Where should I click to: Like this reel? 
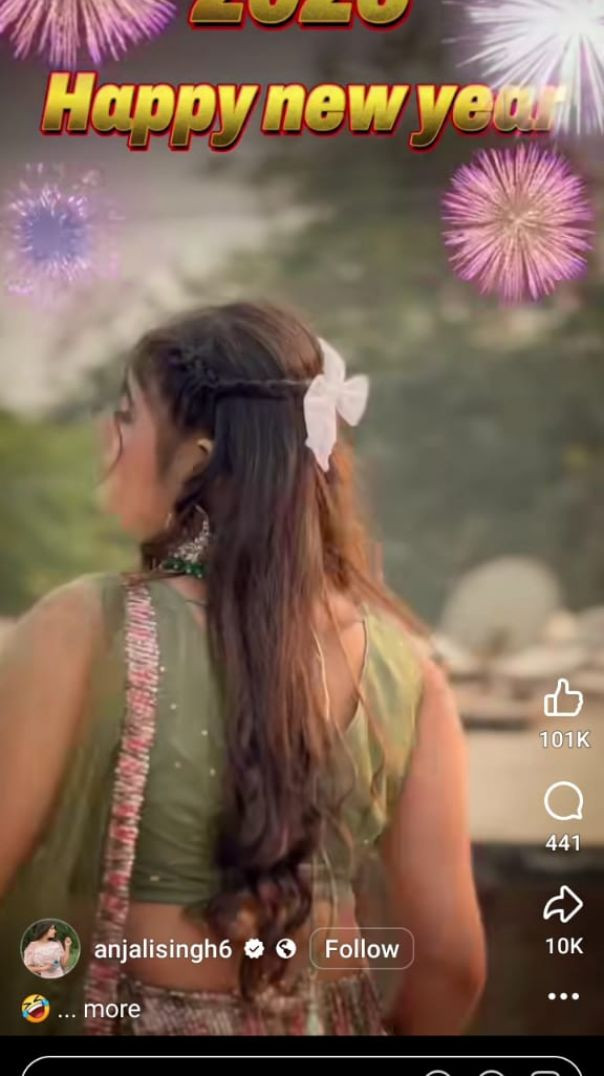(563, 698)
